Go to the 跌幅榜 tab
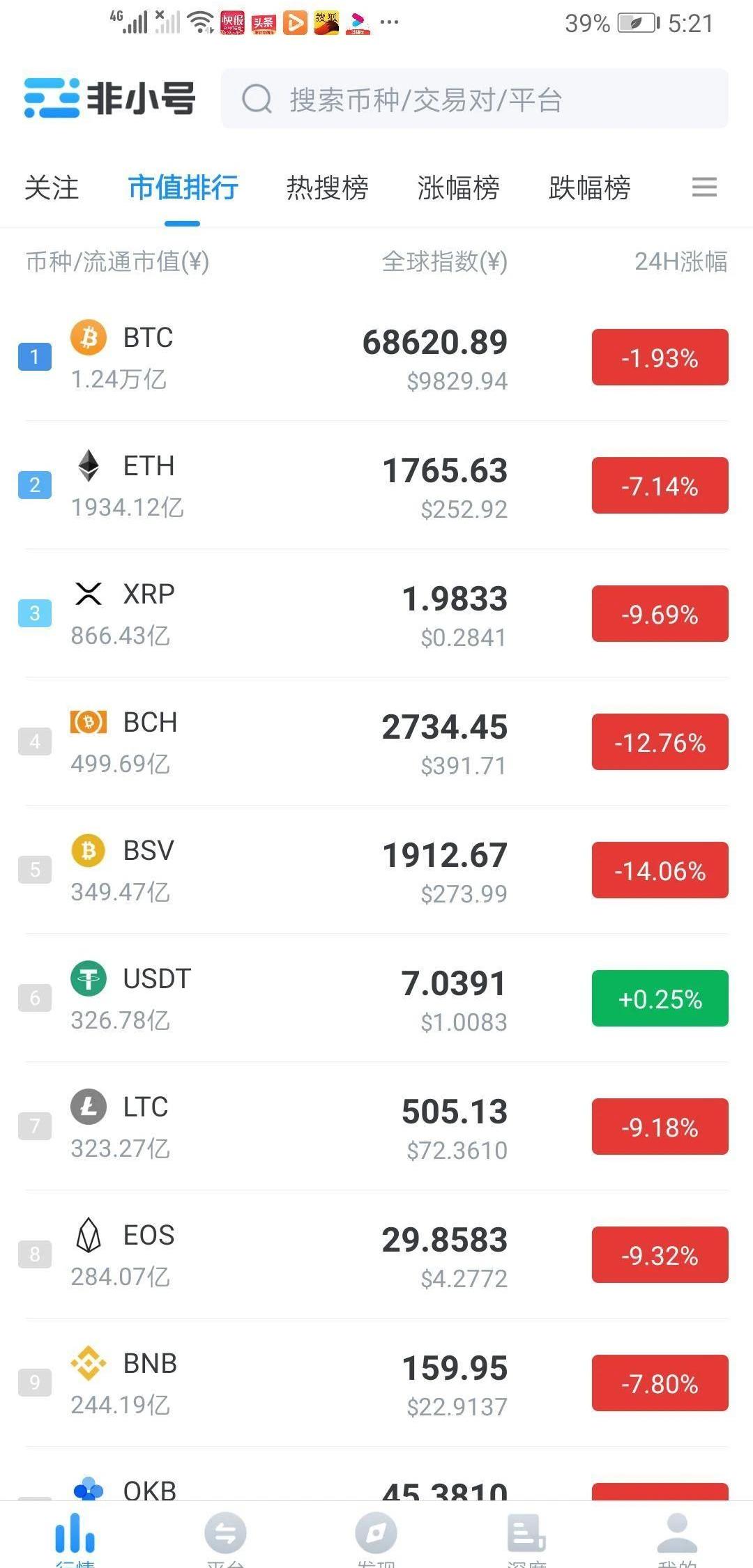The height and width of the screenshot is (1568, 753). 589,188
